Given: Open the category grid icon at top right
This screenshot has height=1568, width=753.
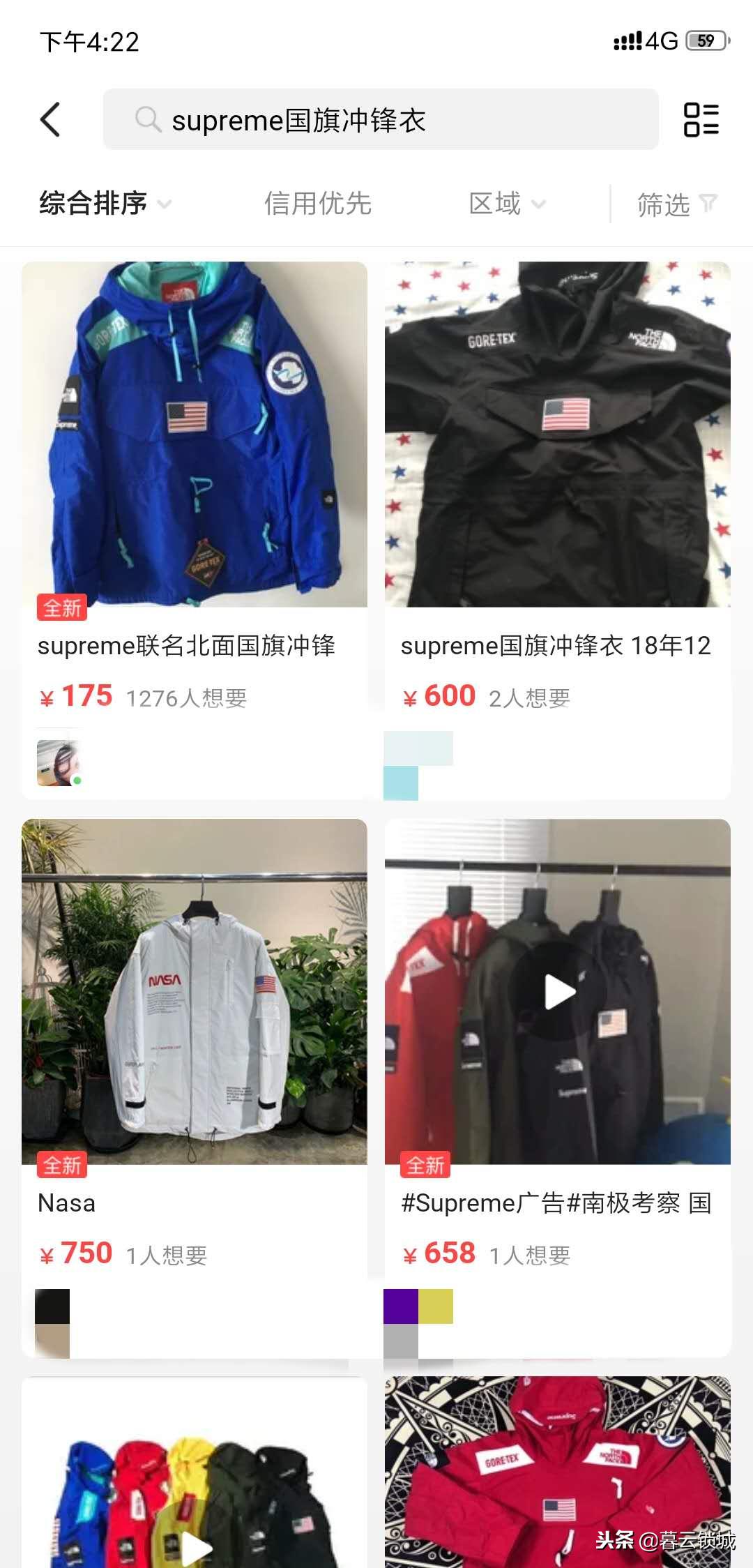Looking at the screenshot, I should [x=702, y=119].
